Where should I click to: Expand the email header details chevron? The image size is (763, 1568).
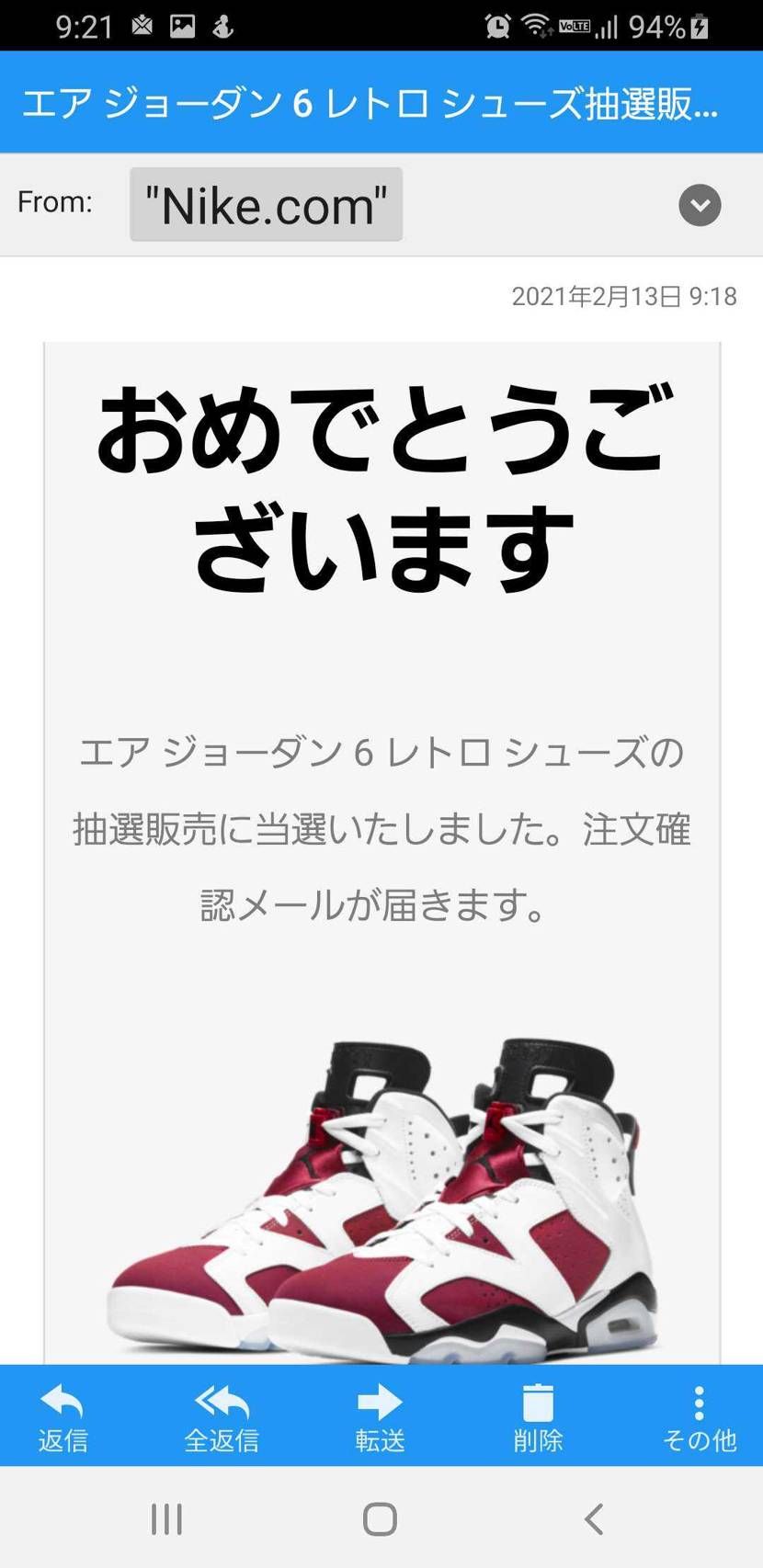click(x=700, y=205)
